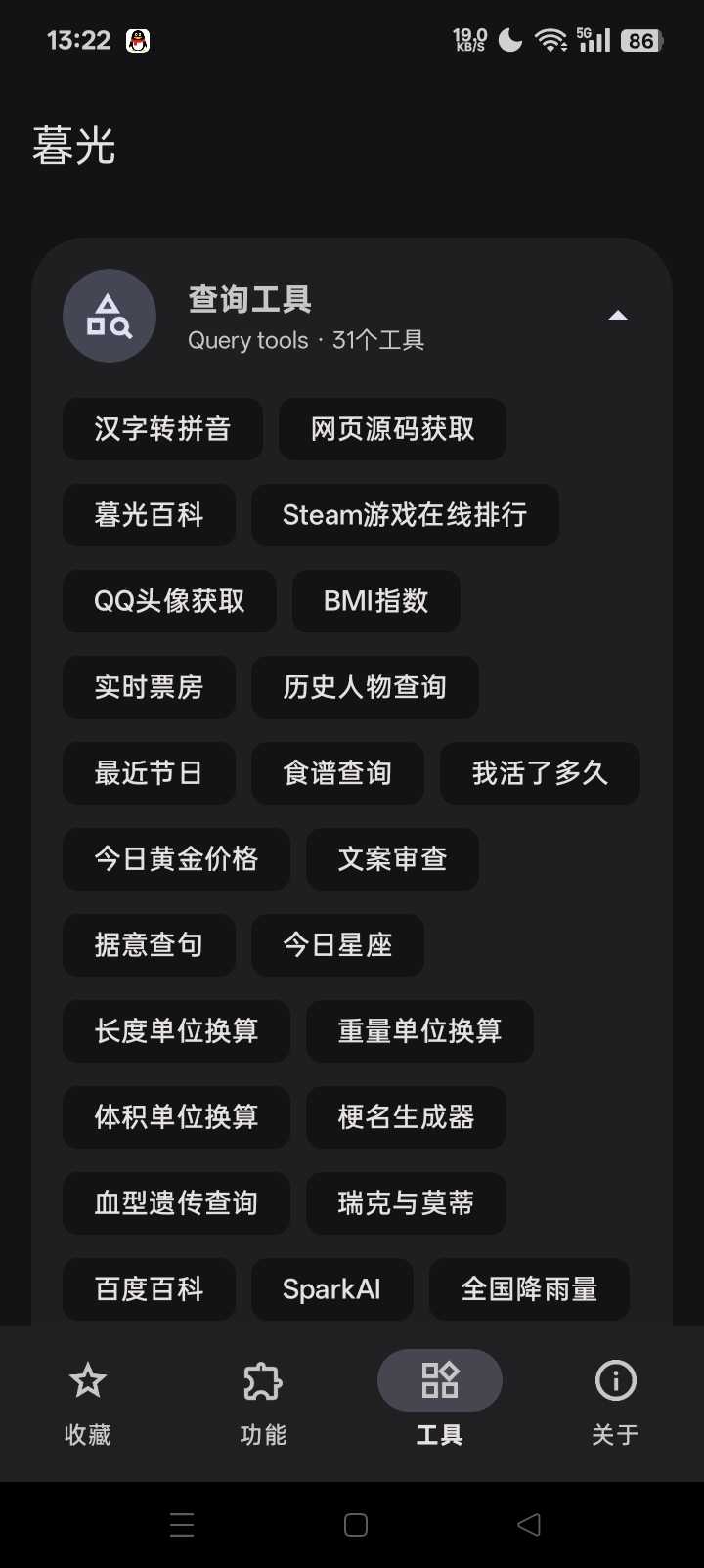The width and height of the screenshot is (704, 1568).
Task: Collapse the 查询工具 section
Action: 617,316
